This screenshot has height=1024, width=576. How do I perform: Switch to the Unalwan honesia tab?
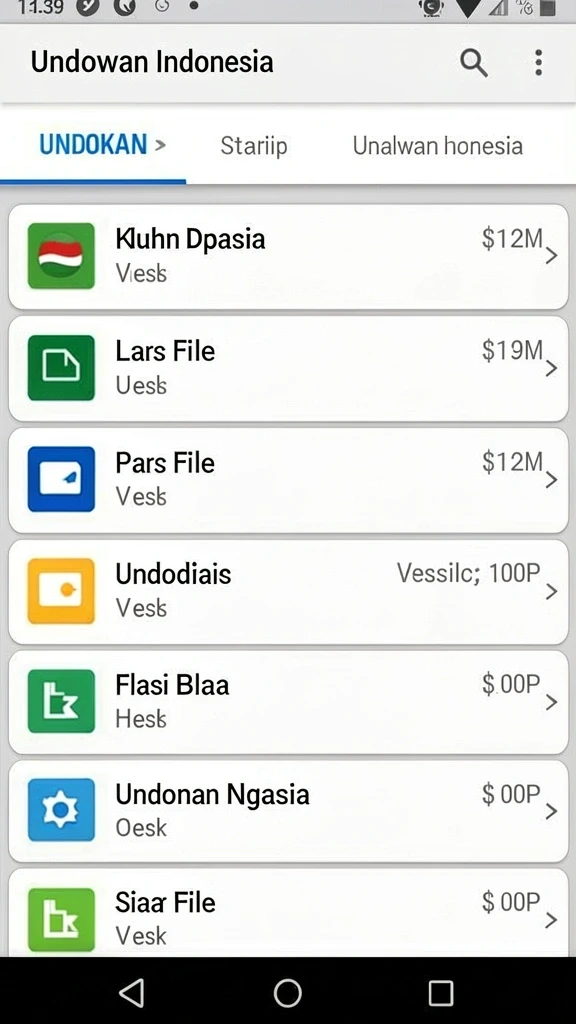point(438,145)
